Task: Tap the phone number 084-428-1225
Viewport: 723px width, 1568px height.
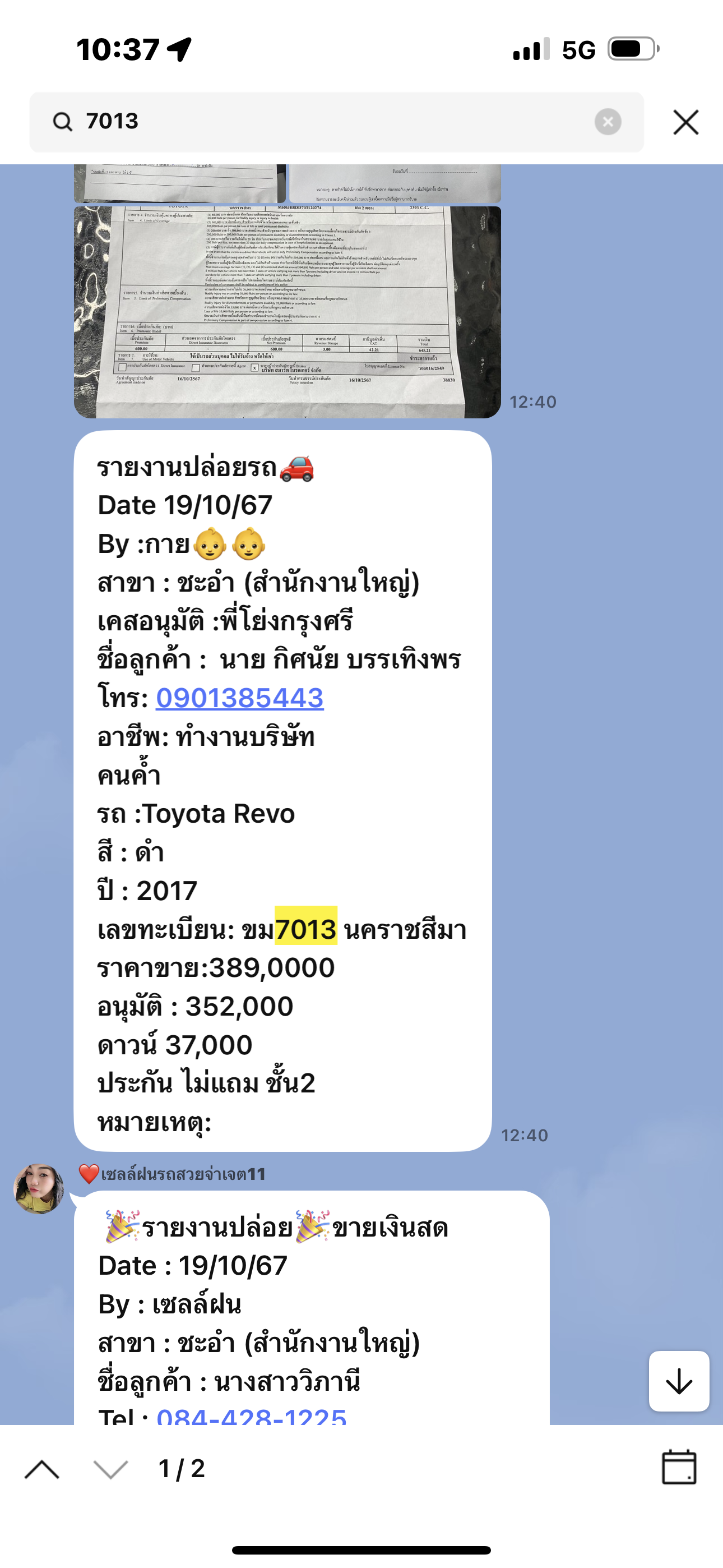Action: pos(252,1416)
